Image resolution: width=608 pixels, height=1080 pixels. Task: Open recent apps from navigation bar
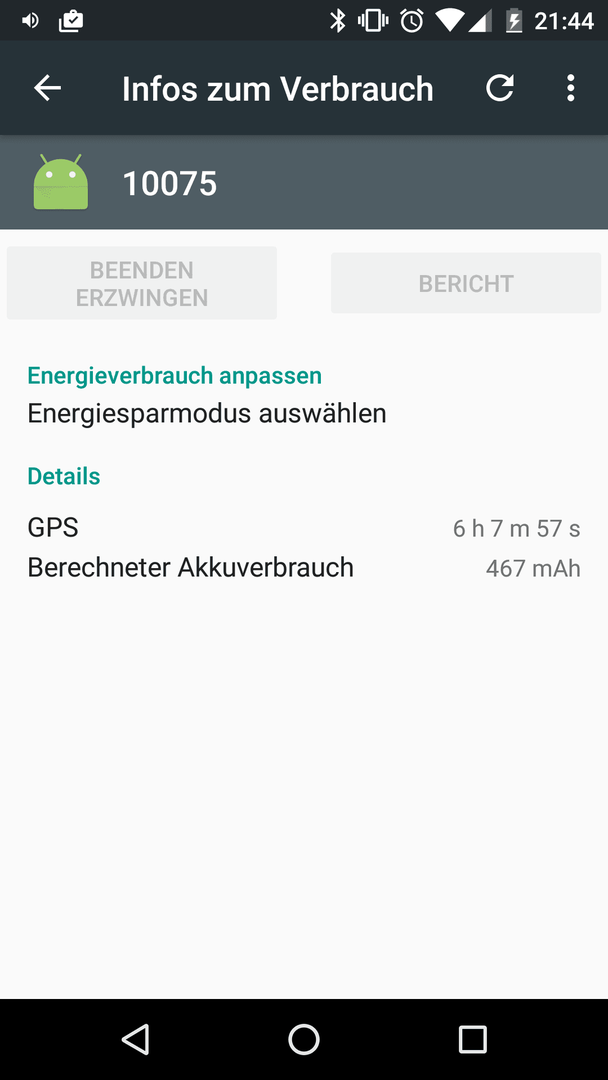click(472, 1039)
